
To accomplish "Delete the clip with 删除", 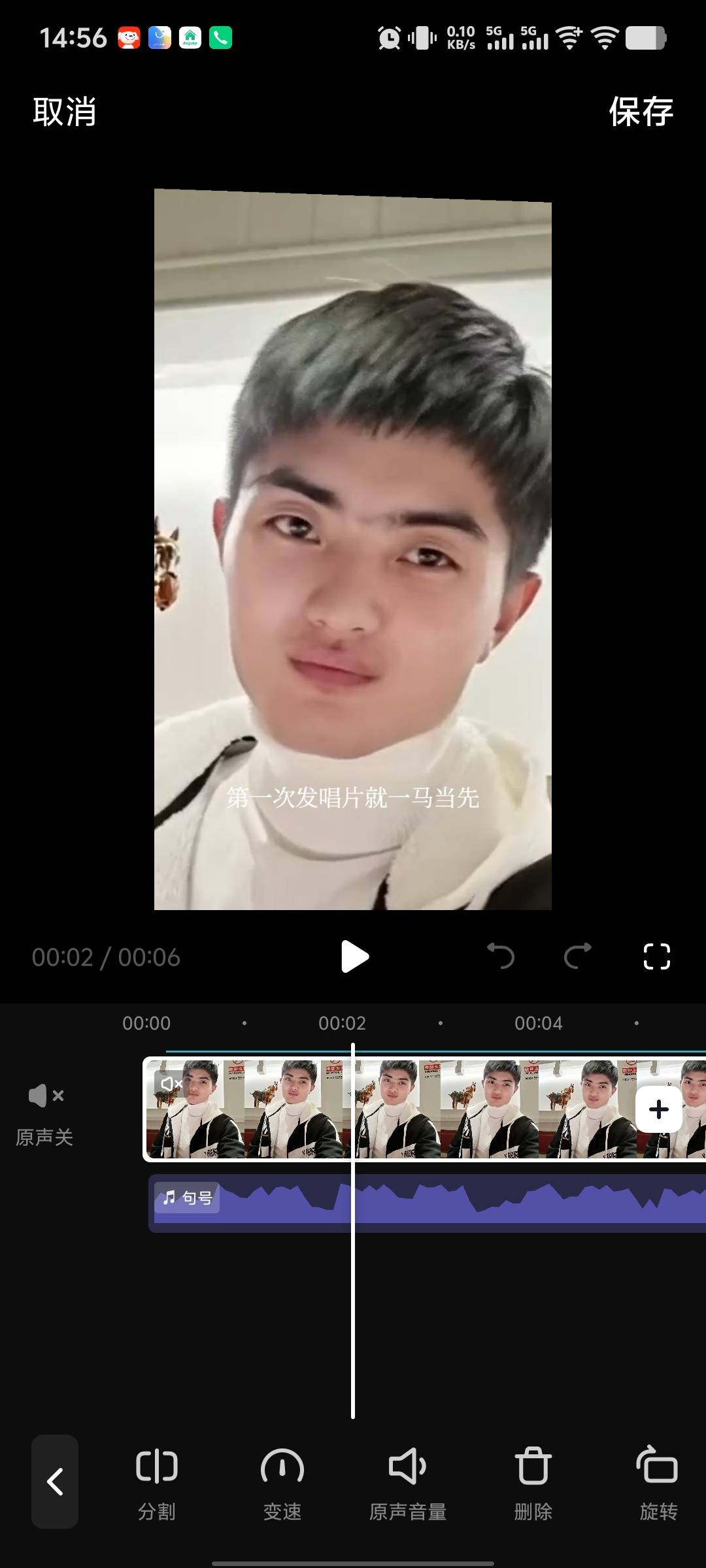I will 533,1481.
